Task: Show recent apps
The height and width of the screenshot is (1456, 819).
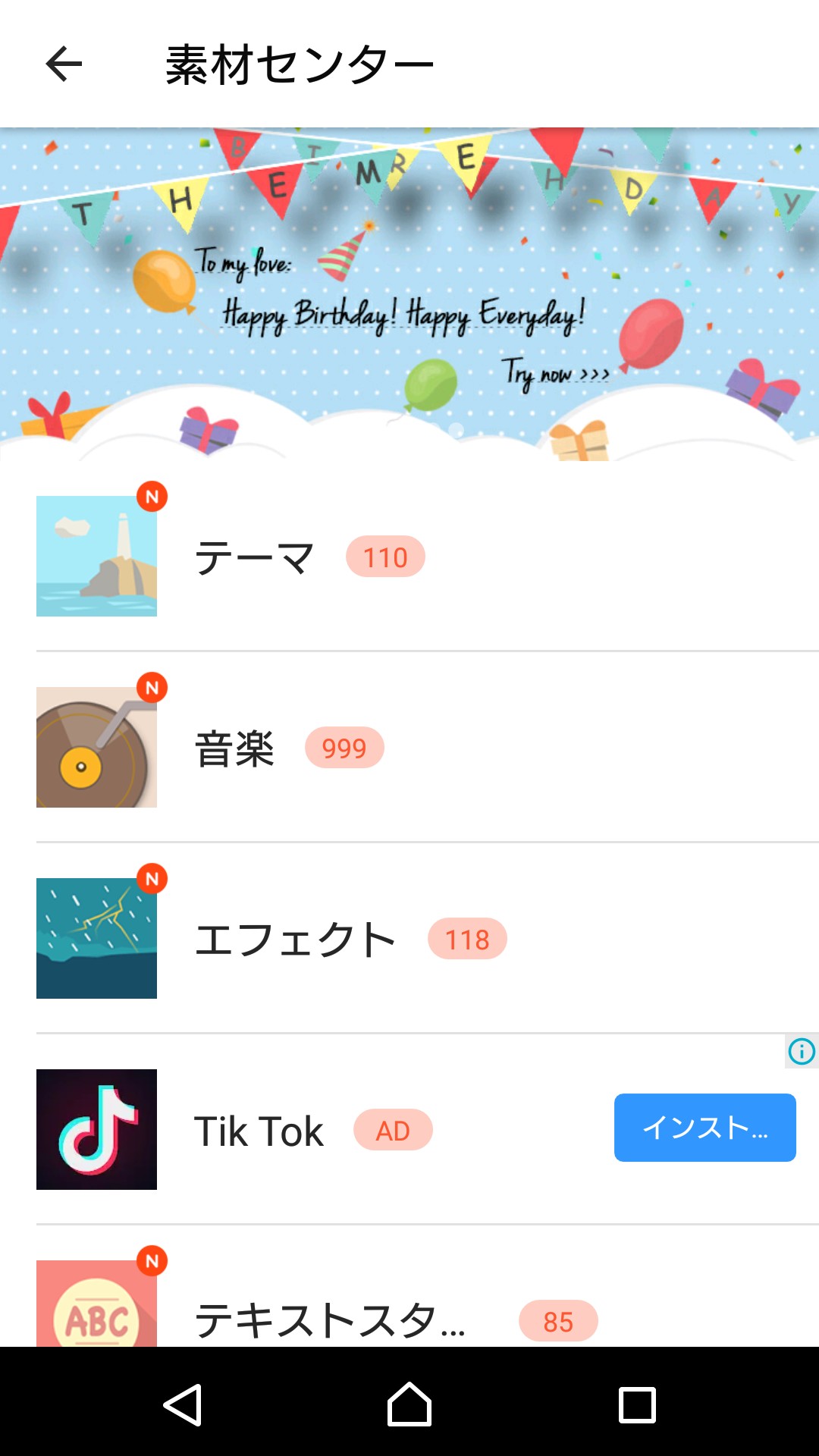Action: (x=637, y=1404)
